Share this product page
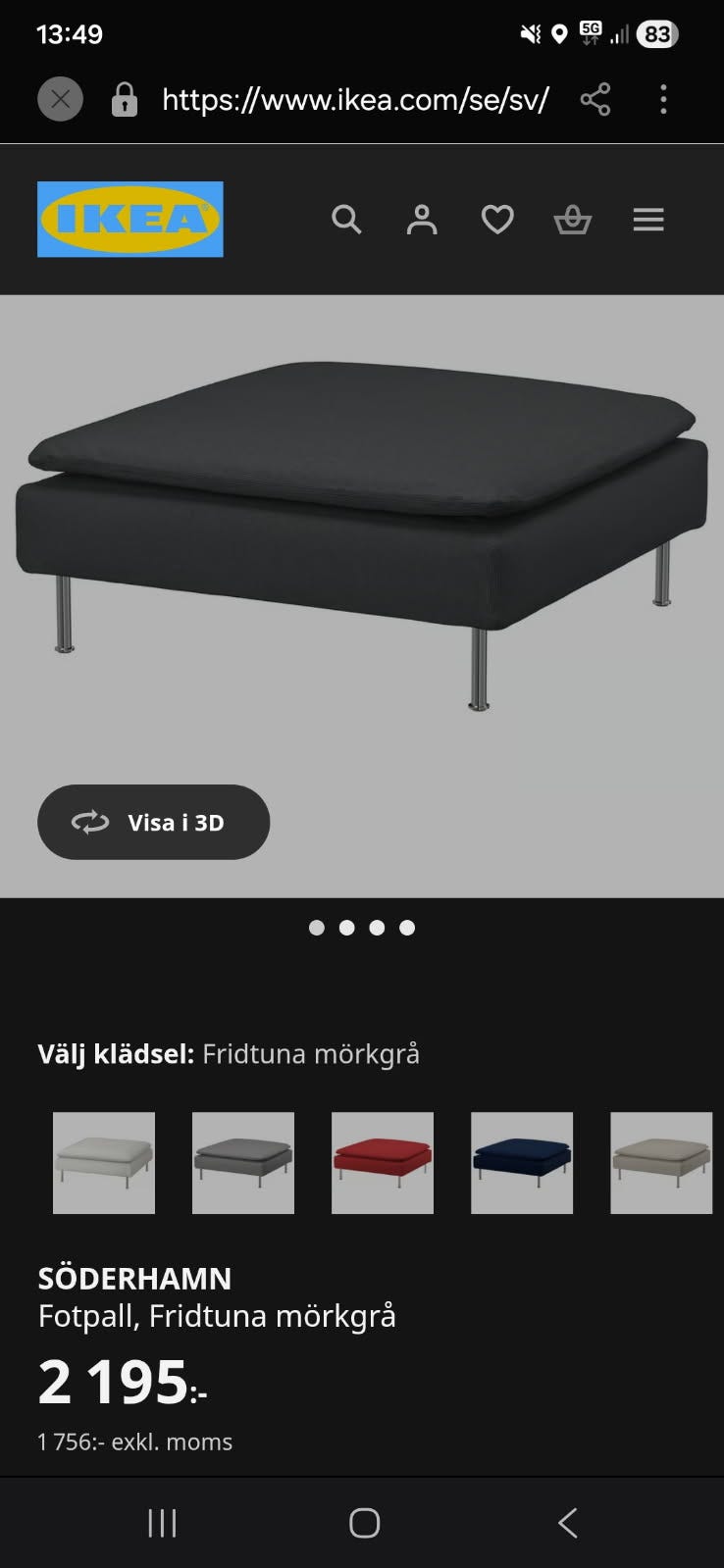The image size is (724, 1568). pyautogui.click(x=595, y=99)
